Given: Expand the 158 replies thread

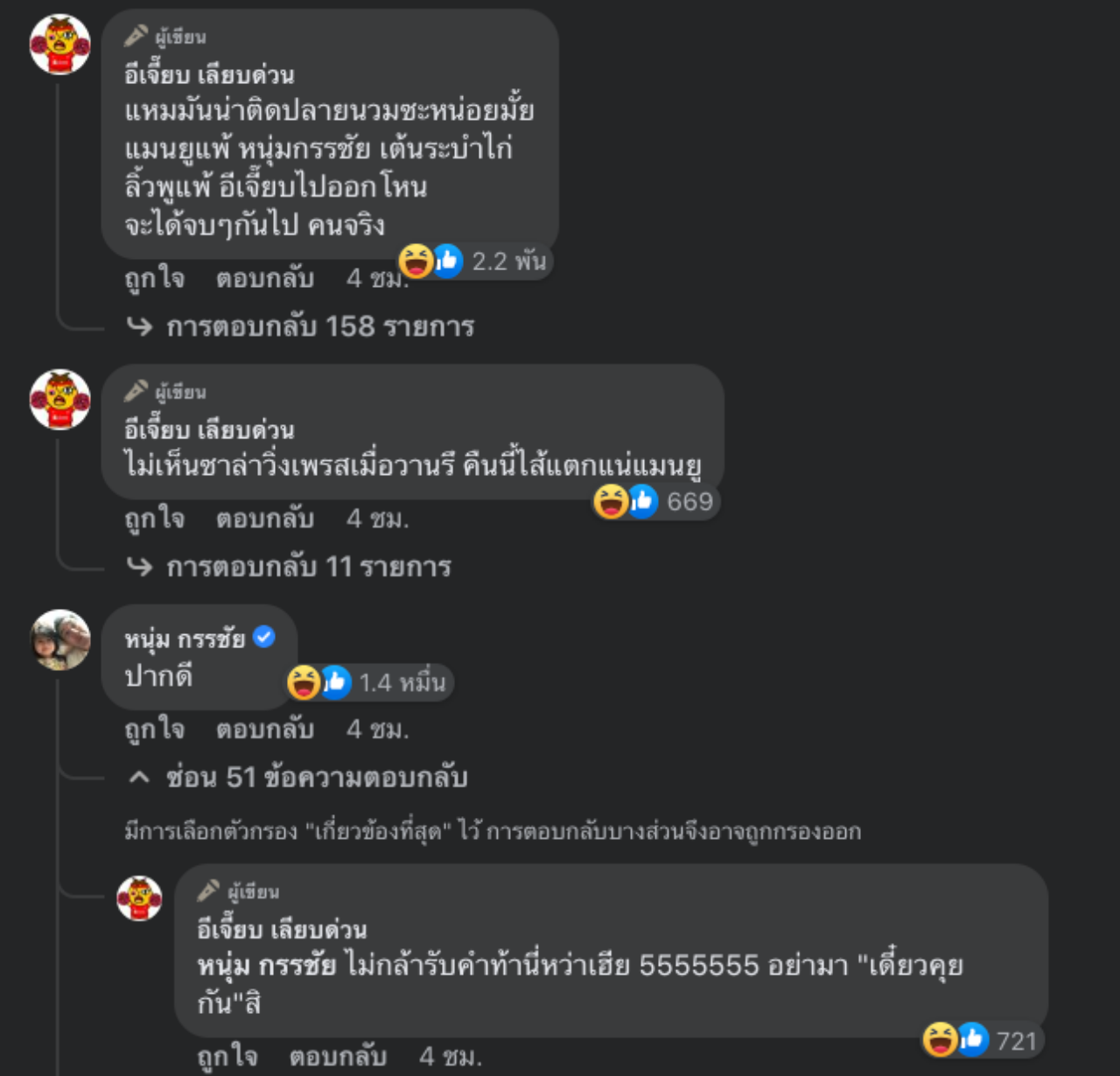Looking at the screenshot, I should (319, 326).
